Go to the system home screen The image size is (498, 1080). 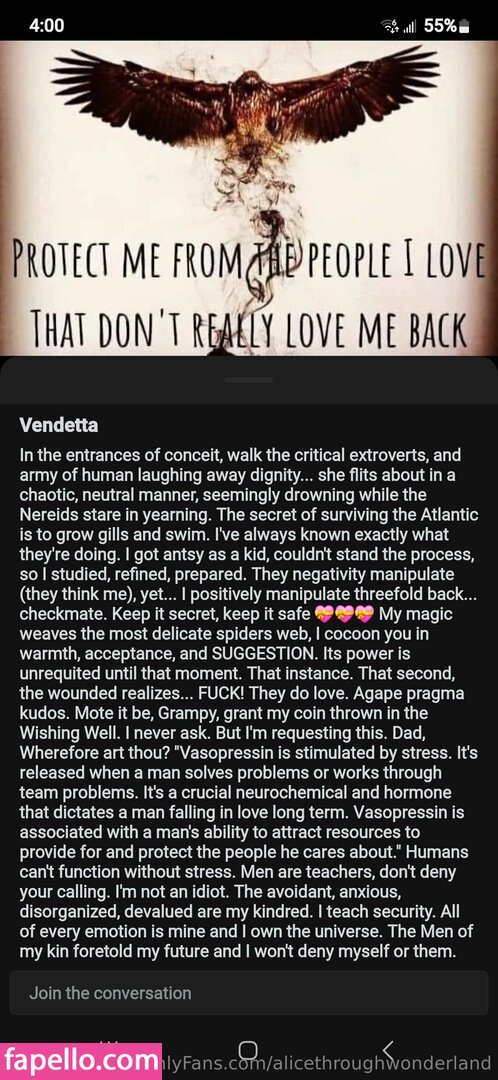[248, 1050]
